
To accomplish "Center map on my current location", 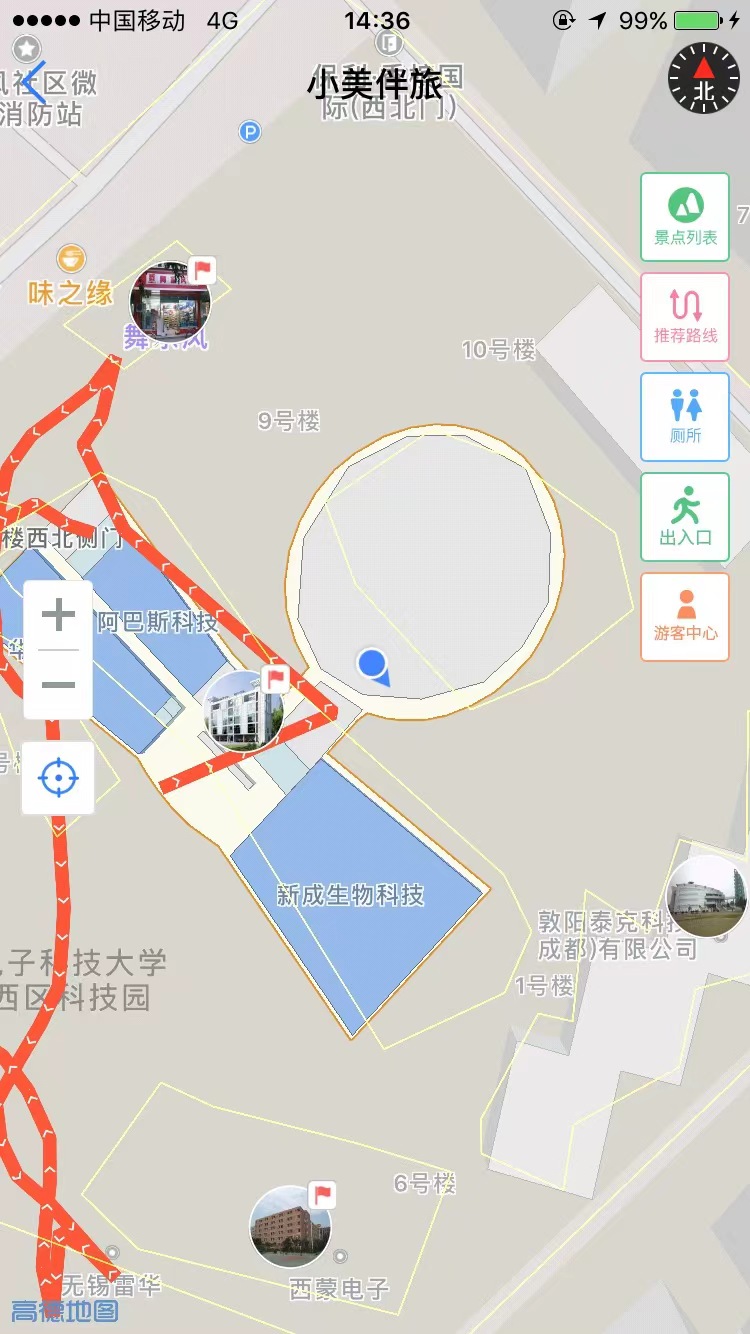I will click(x=59, y=778).
